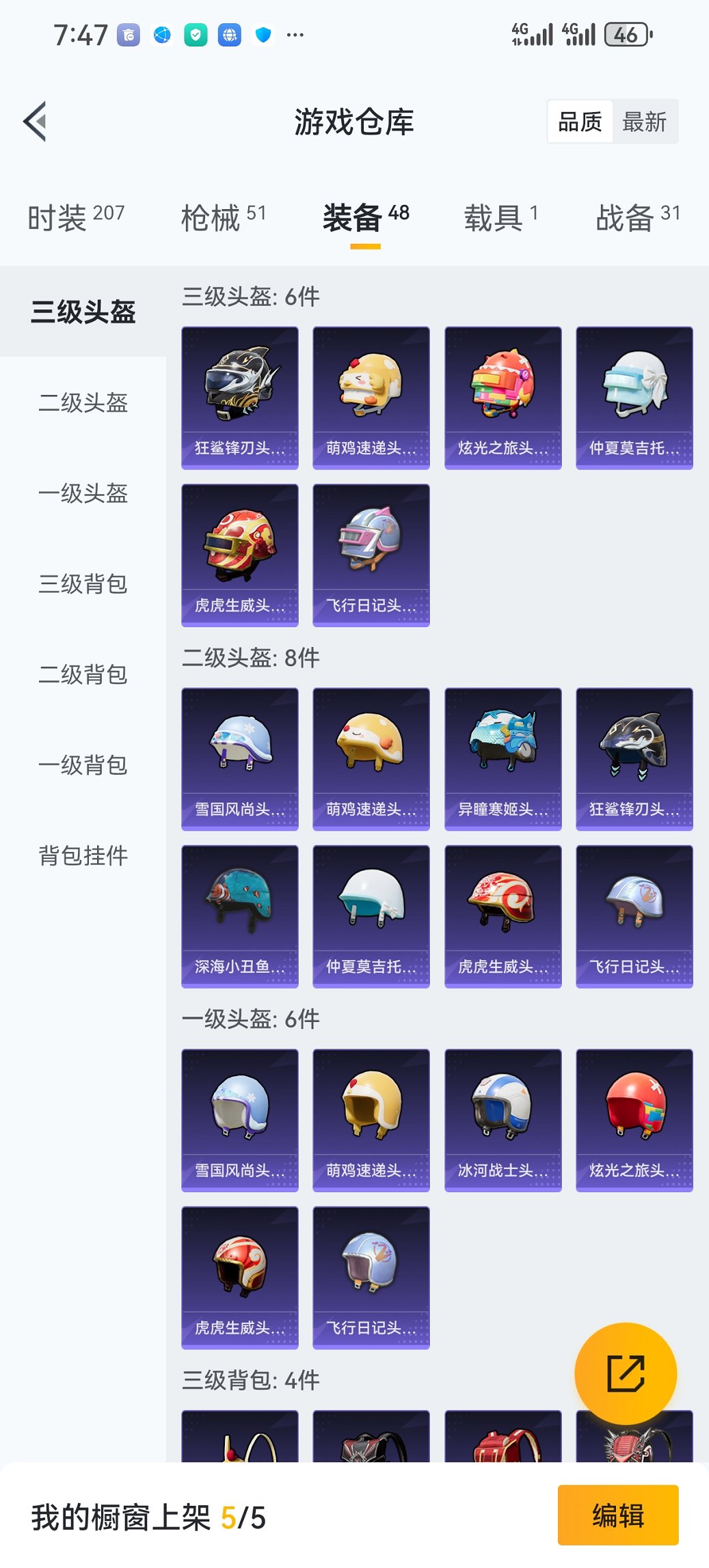Open the 冰河战士 helmet item
Image resolution: width=709 pixels, height=1568 pixels.
(503, 1120)
